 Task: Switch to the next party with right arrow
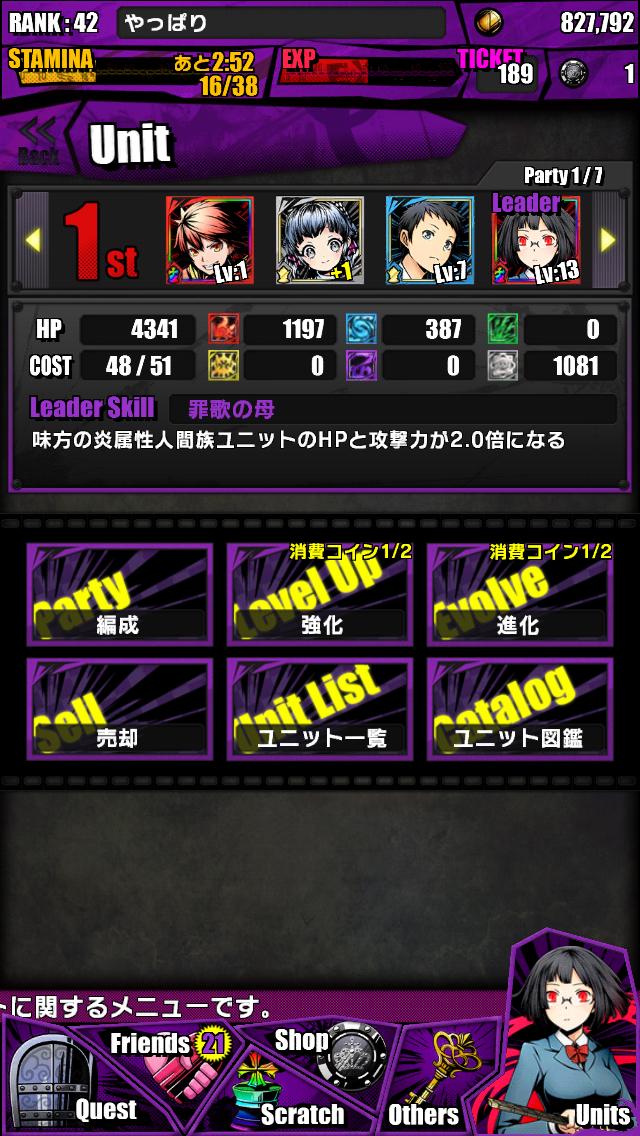[607, 240]
